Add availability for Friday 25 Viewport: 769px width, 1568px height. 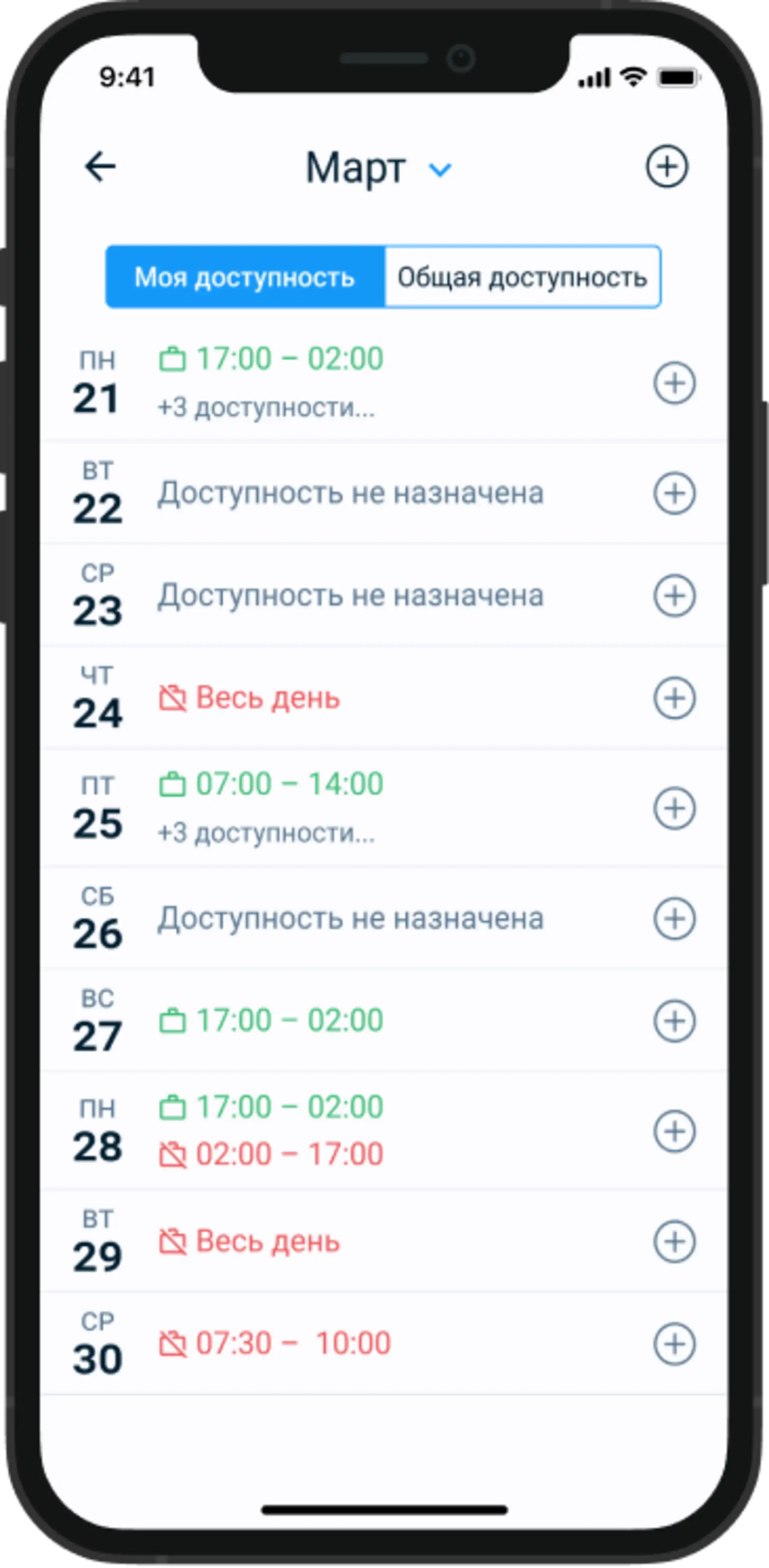(x=674, y=808)
